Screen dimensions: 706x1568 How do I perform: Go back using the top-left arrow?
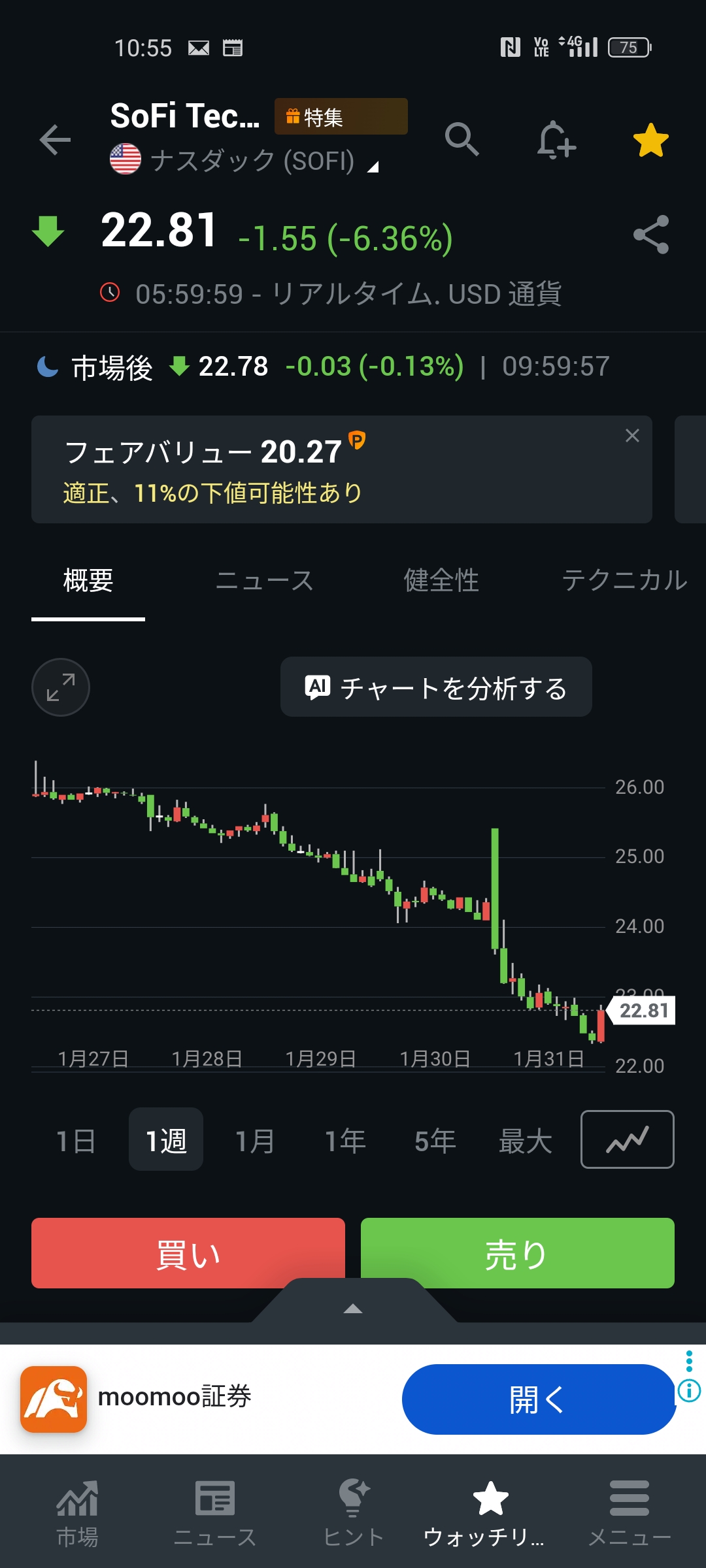tap(55, 140)
